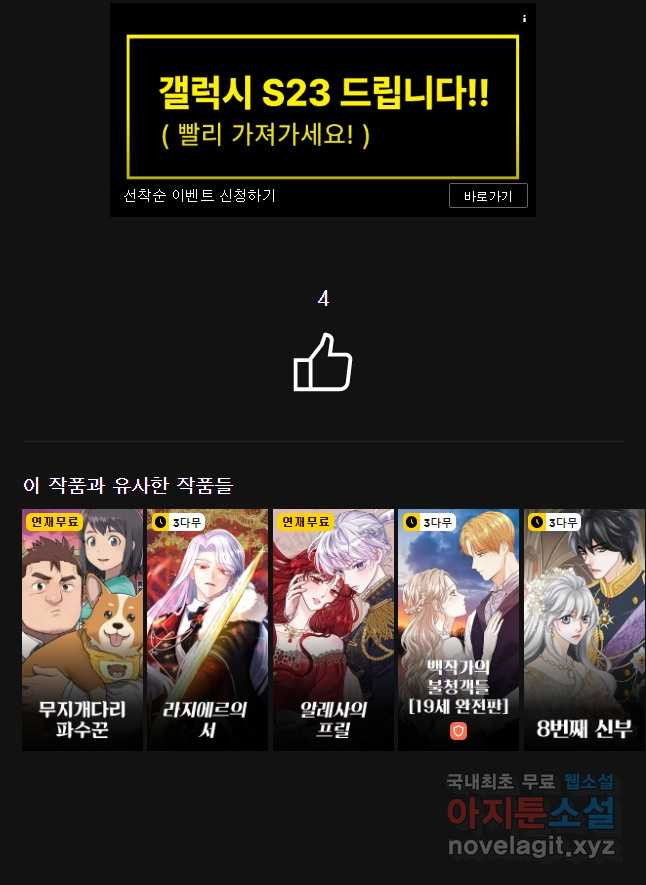Tap the 바로가기 button in the ad
The height and width of the screenshot is (885, 646).
(x=488, y=196)
